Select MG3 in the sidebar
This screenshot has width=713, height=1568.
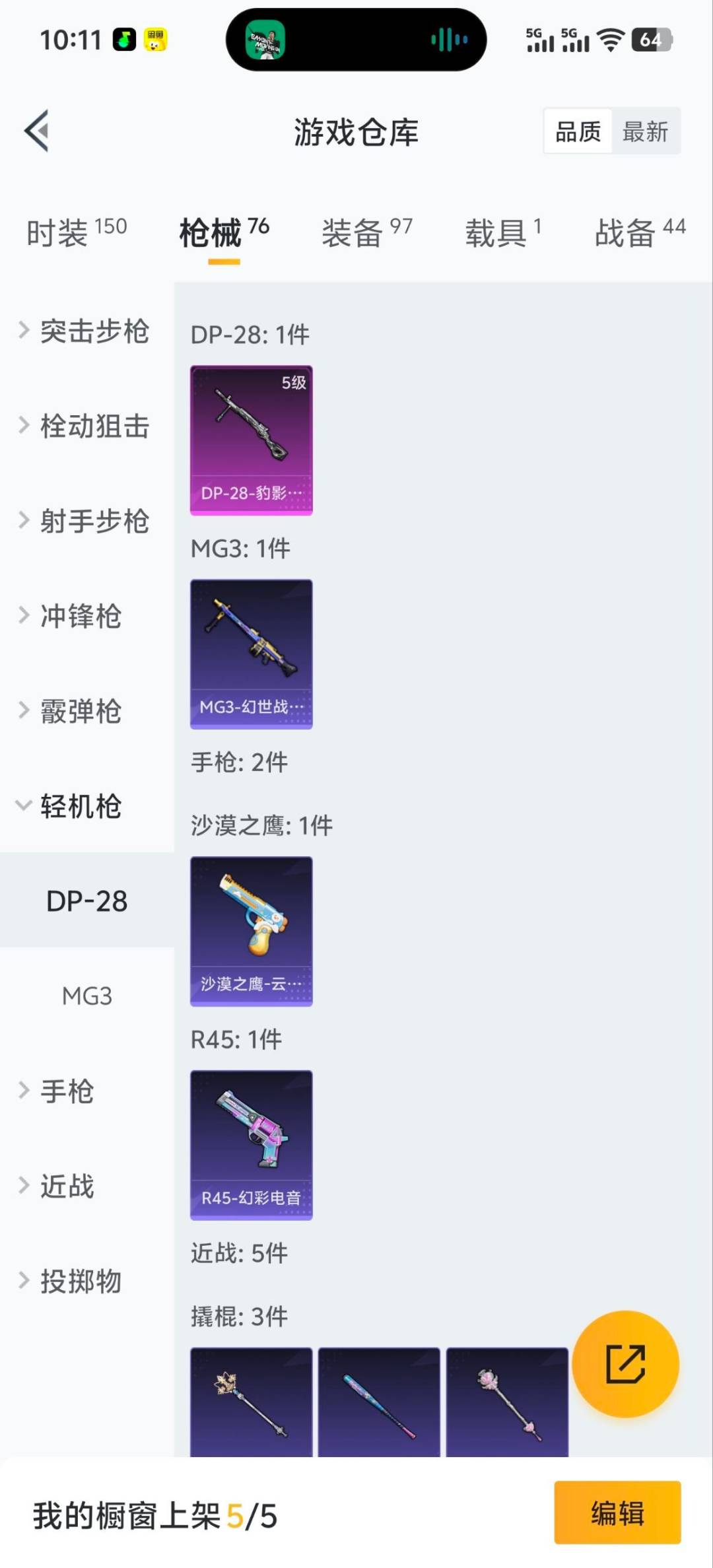86,996
